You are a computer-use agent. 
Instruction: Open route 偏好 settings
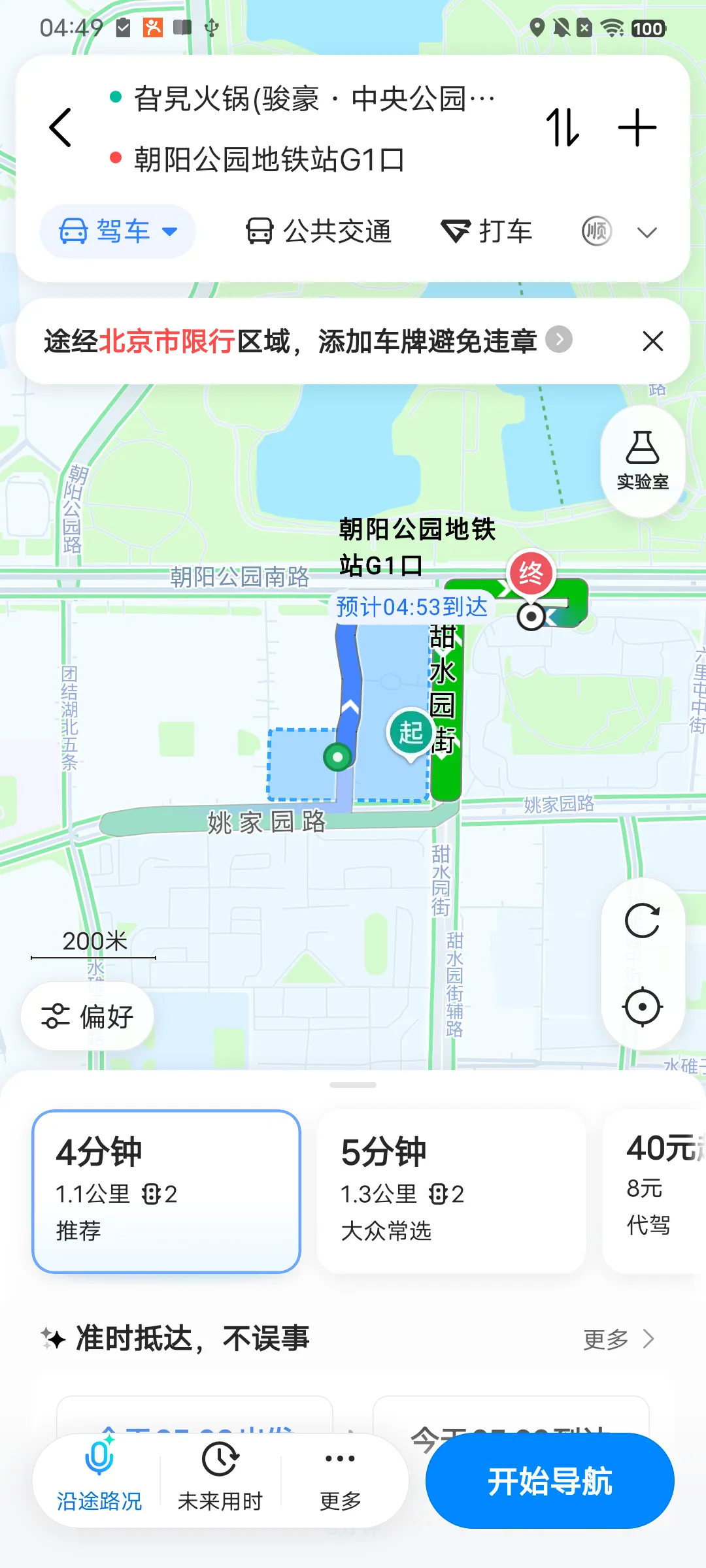(88, 1017)
